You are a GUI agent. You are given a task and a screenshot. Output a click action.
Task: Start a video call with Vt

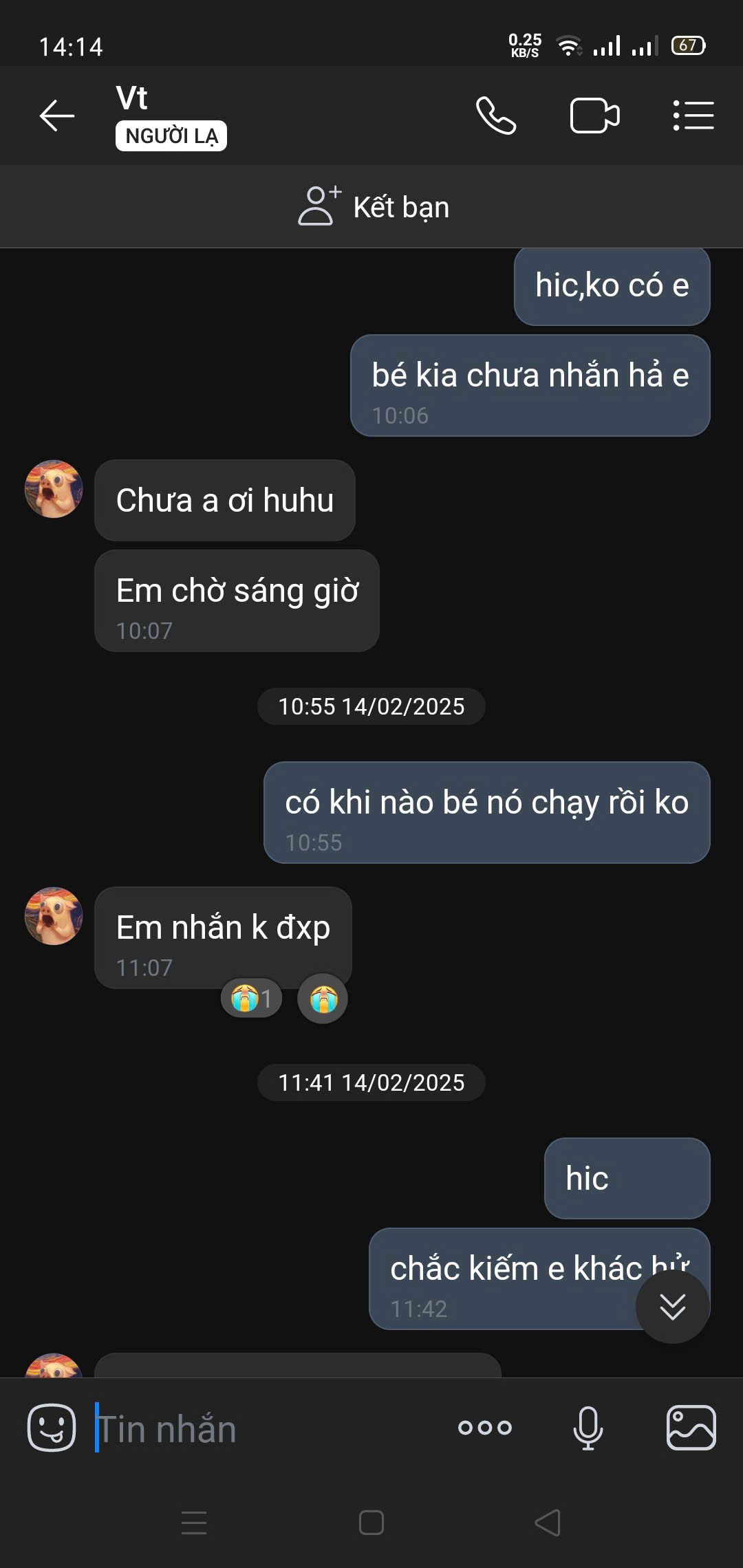pos(595,115)
